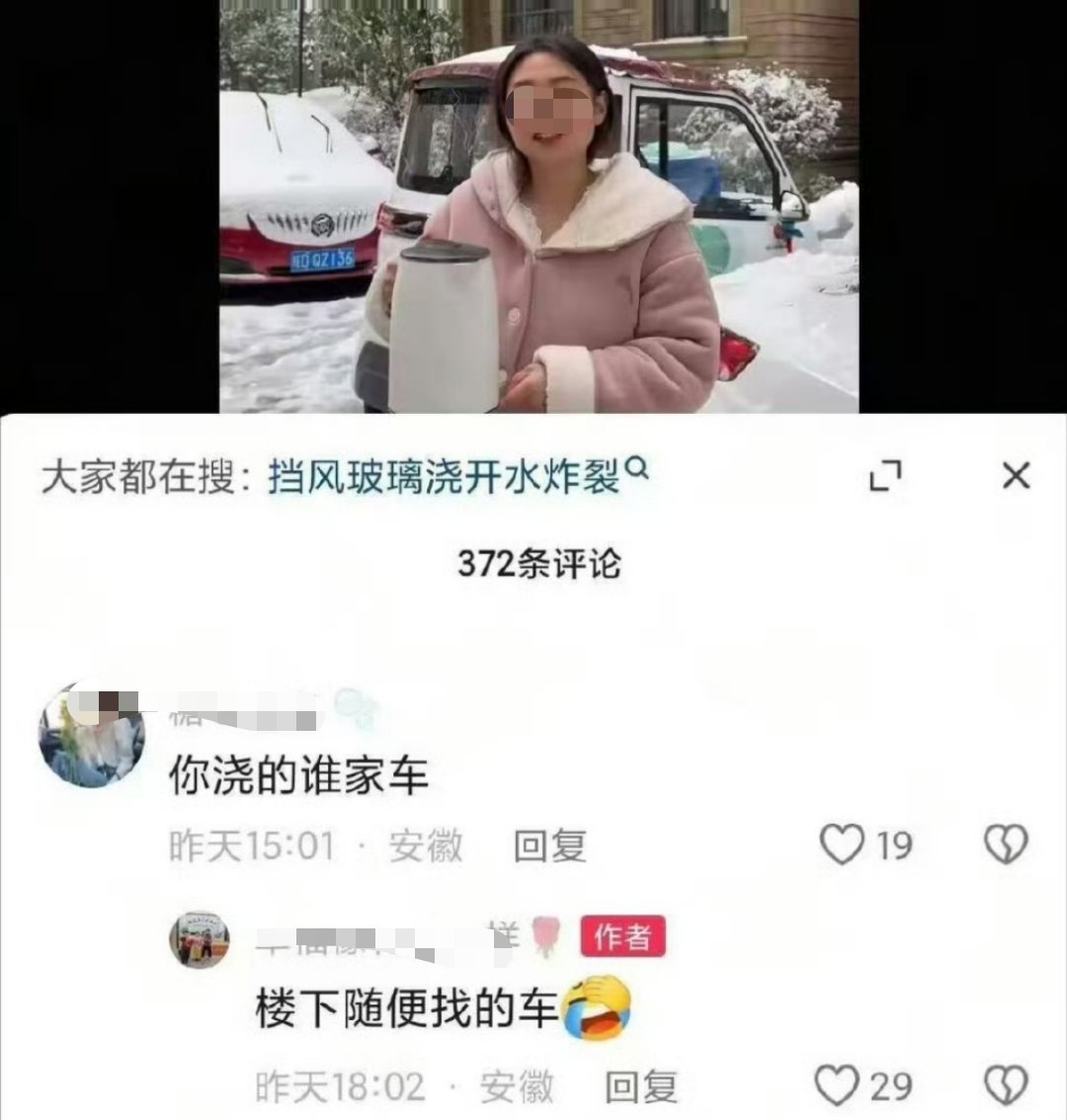Tap the dislike icon on the first comment
This screenshot has width=1067, height=1120.
tap(1006, 844)
